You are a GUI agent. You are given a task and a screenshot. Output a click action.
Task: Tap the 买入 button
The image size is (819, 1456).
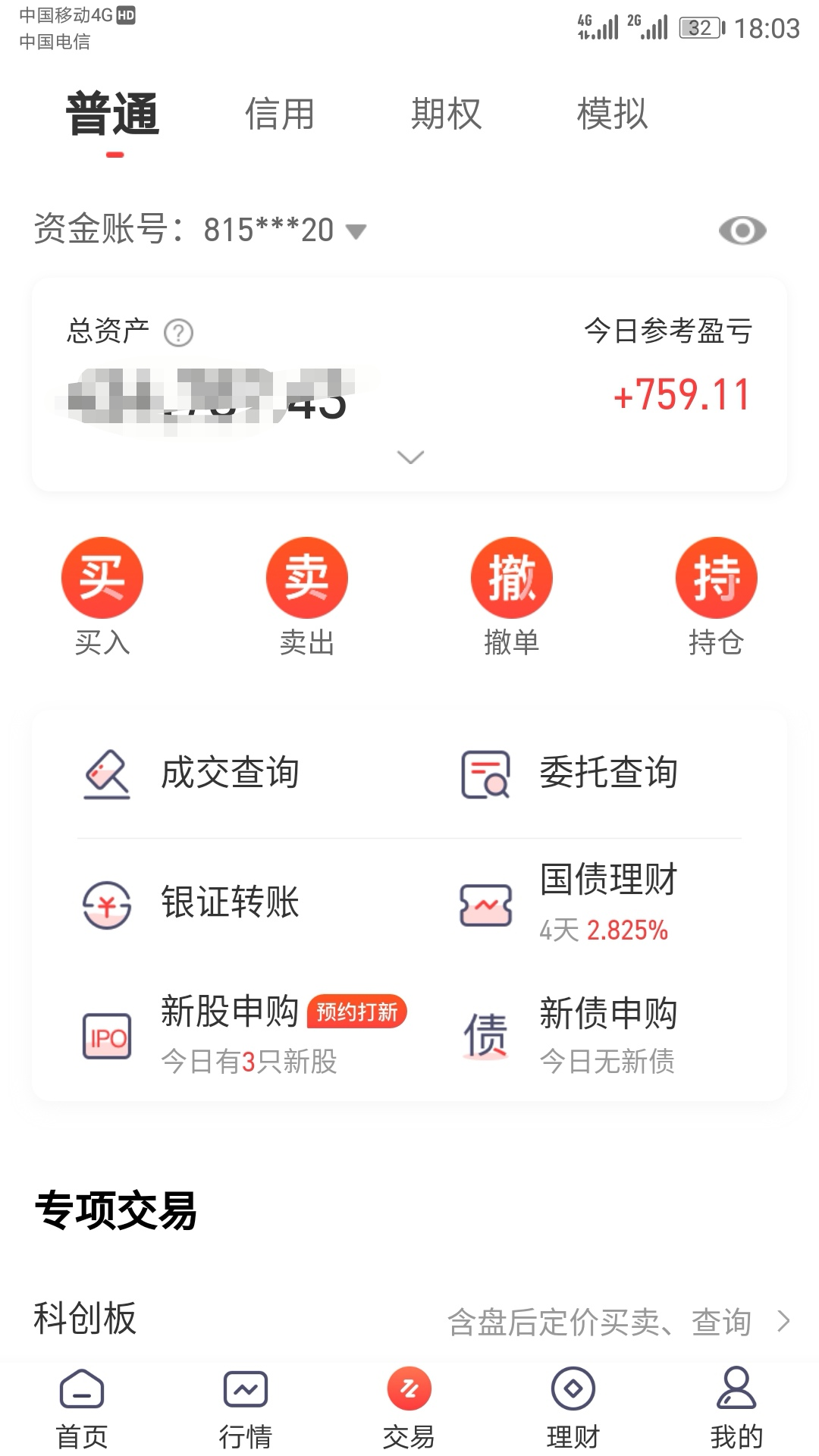point(102,595)
